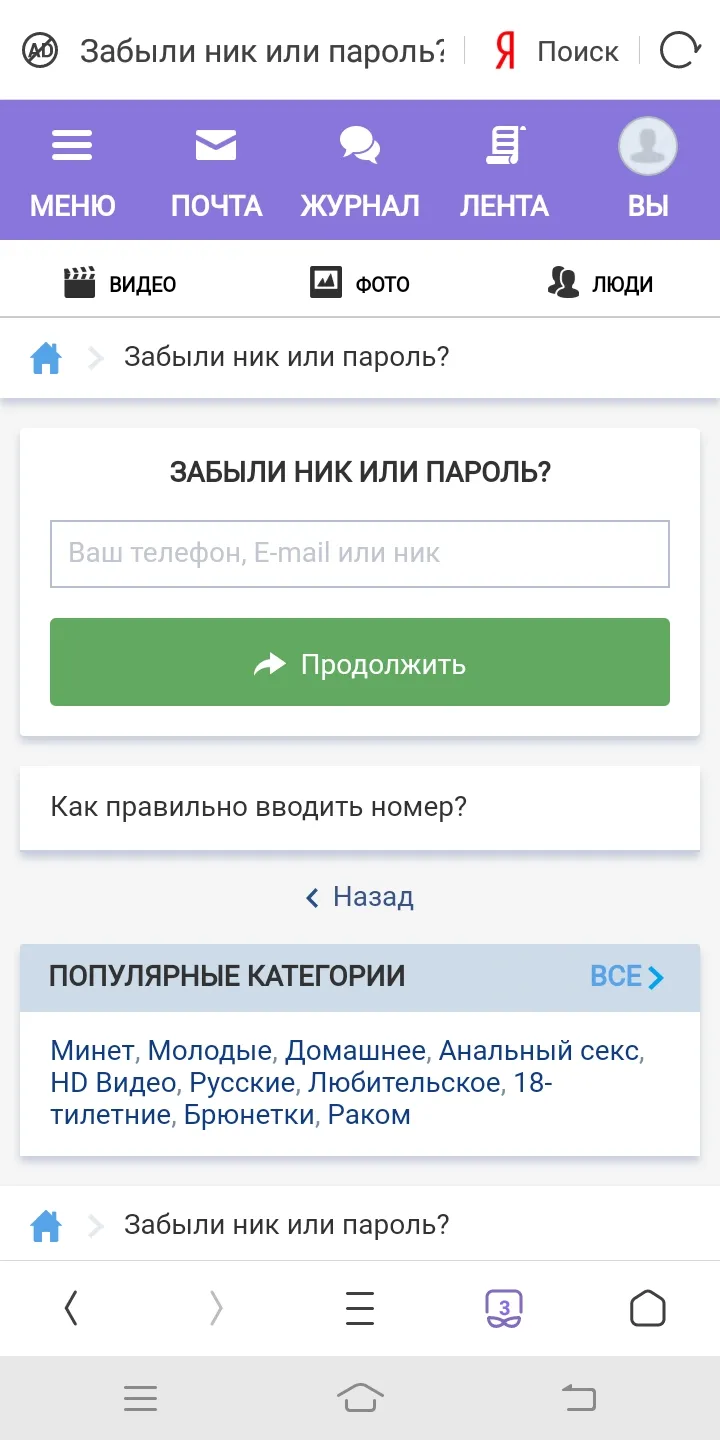Go to ПОЧТА mail section
This screenshot has width=720, height=1440.
pyautogui.click(x=216, y=170)
